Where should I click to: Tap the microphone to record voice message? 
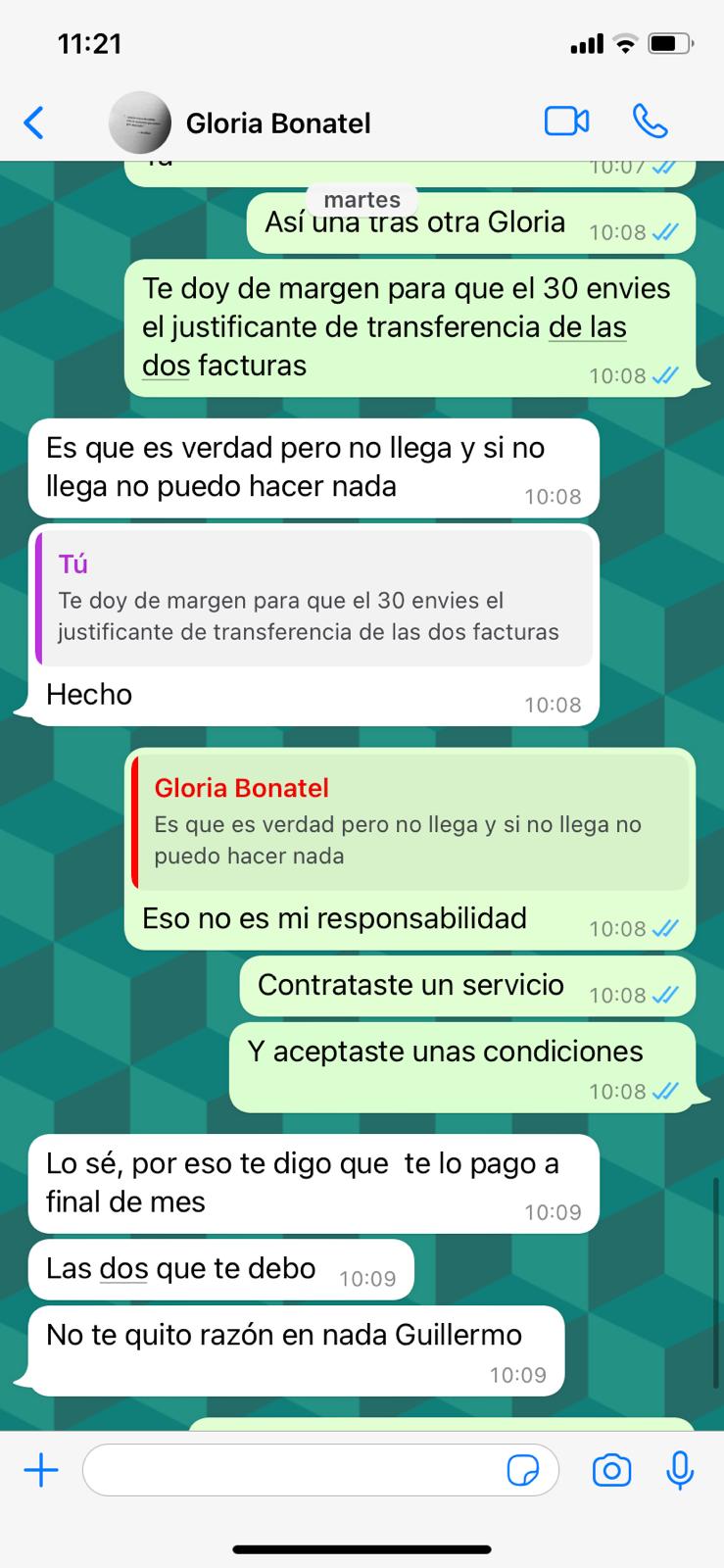tap(680, 1470)
